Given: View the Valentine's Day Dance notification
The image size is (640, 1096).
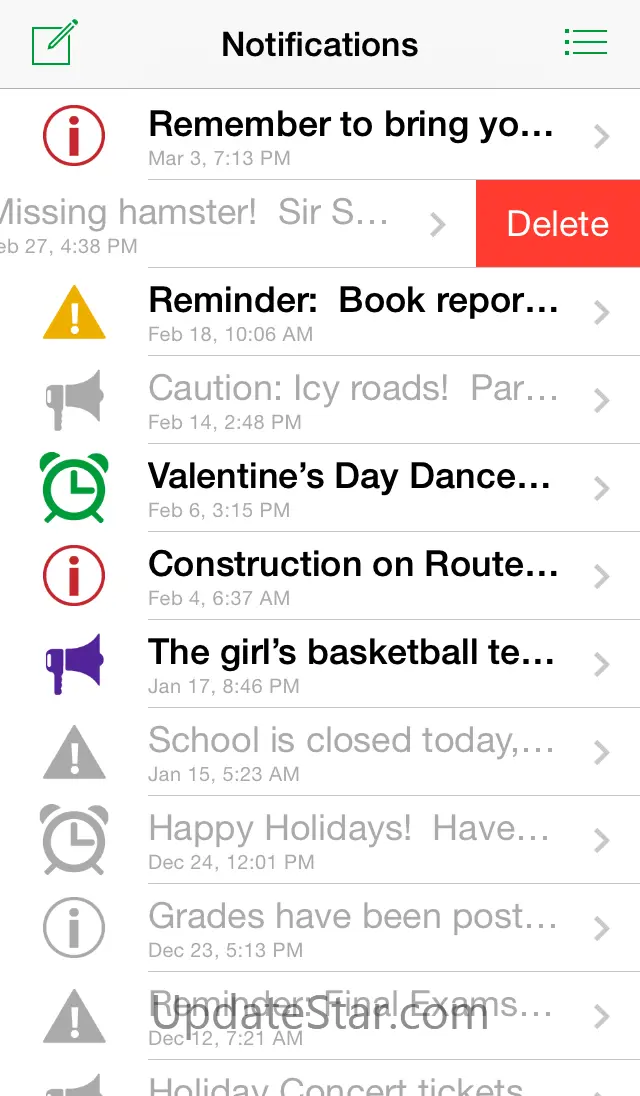Looking at the screenshot, I should coord(350,488).
